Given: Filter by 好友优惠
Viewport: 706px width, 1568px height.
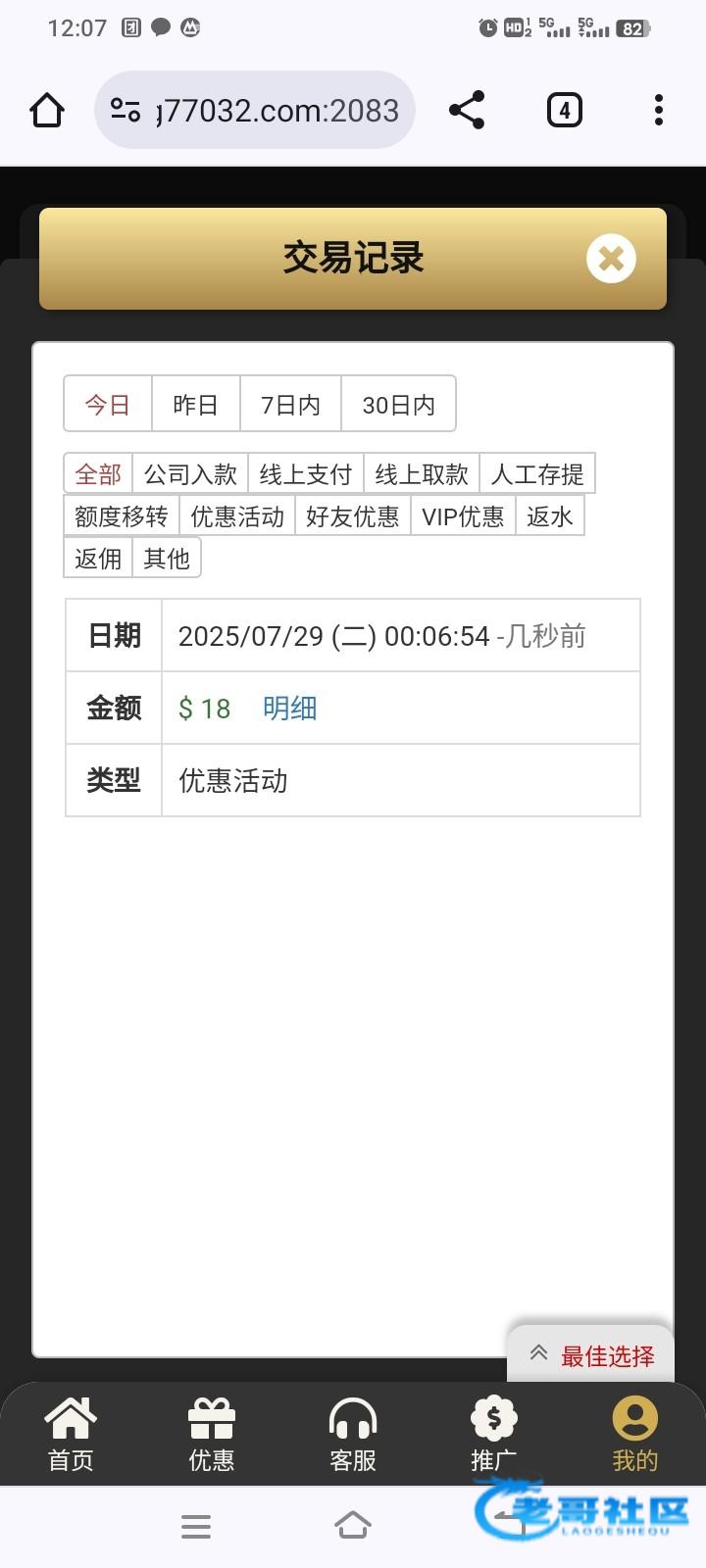Looking at the screenshot, I should (x=353, y=516).
